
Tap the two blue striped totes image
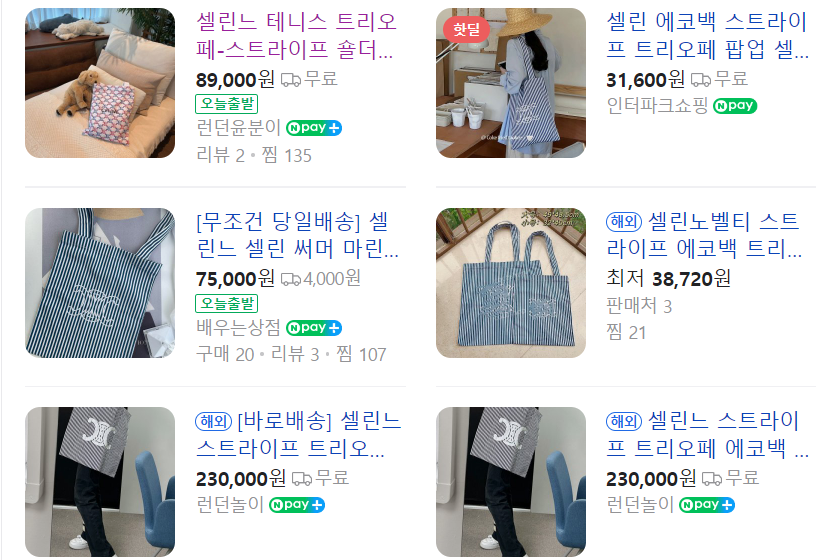(511, 283)
